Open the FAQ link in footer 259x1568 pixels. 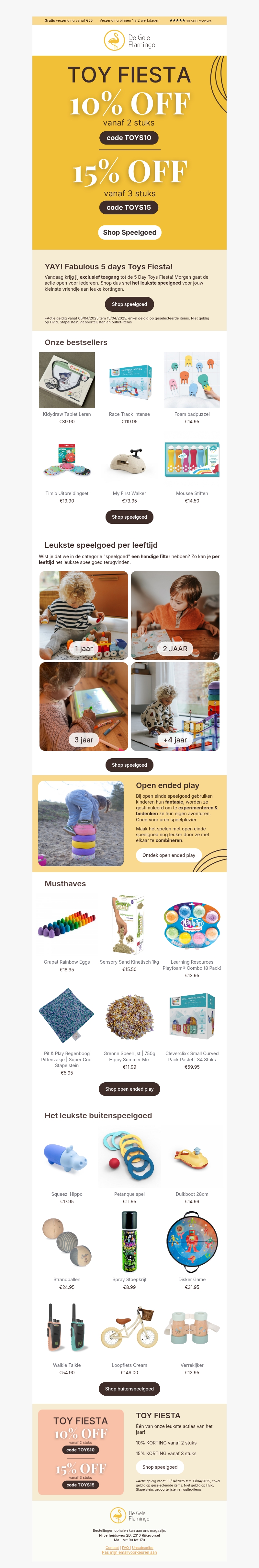(x=126, y=1547)
